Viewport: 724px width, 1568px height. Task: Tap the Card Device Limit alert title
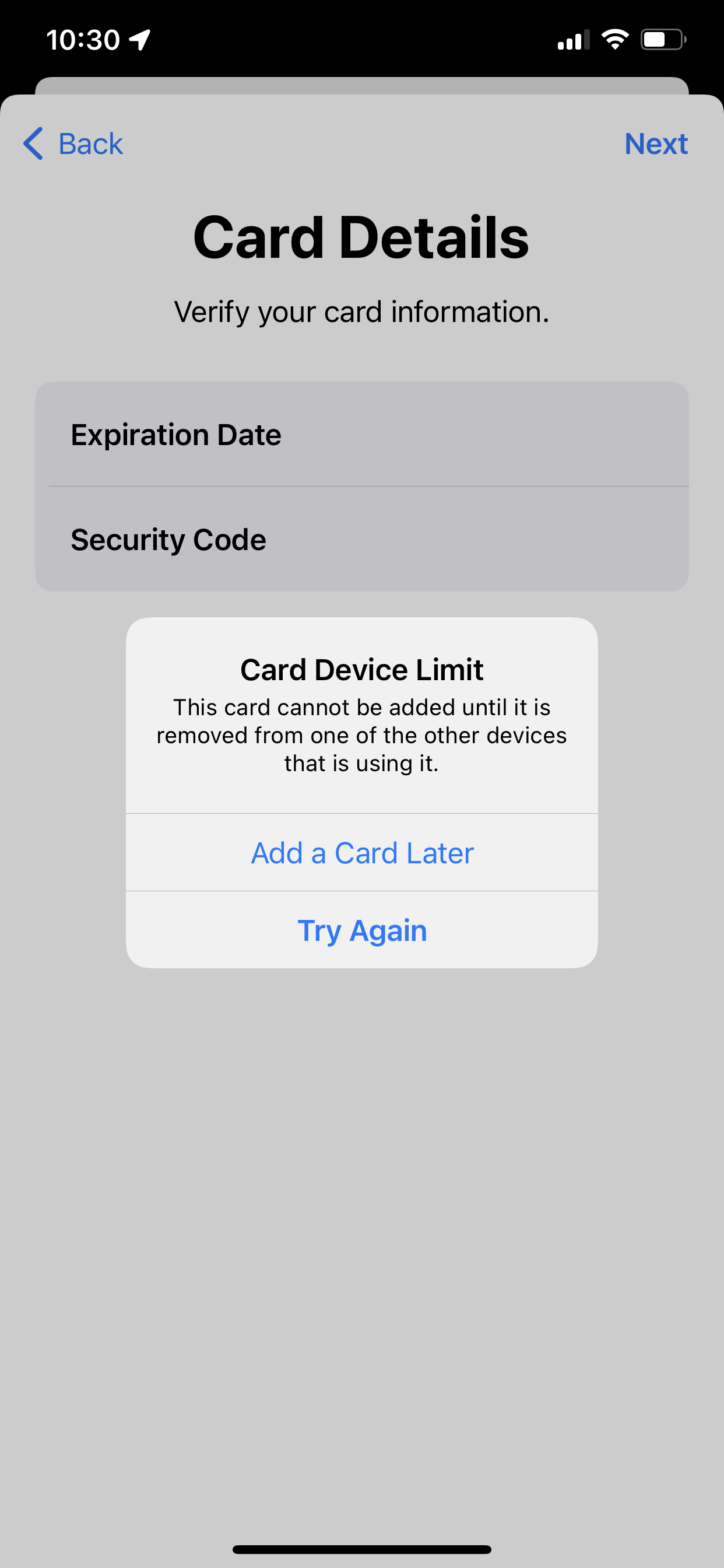(x=362, y=669)
